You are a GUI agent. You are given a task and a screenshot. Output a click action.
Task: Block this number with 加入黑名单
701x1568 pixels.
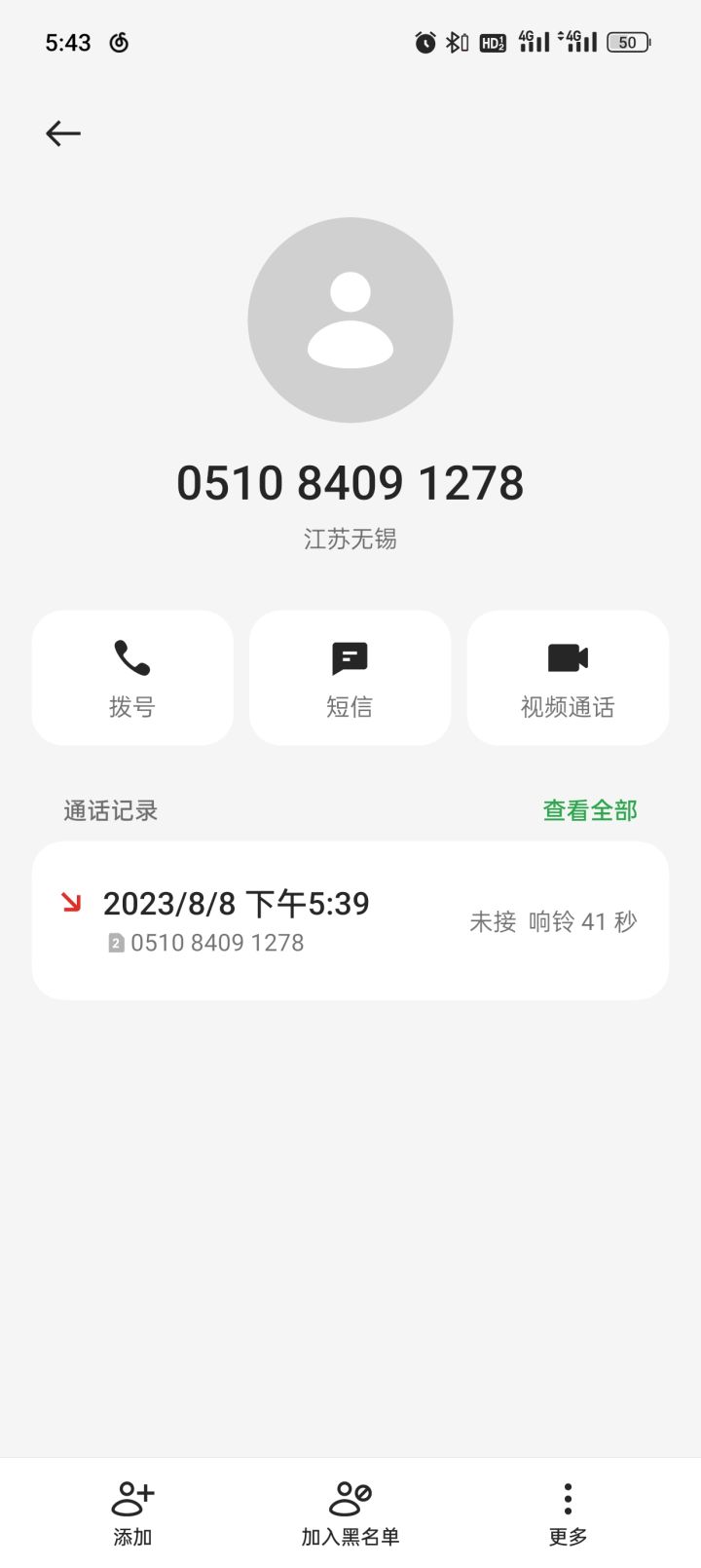pos(350,1512)
